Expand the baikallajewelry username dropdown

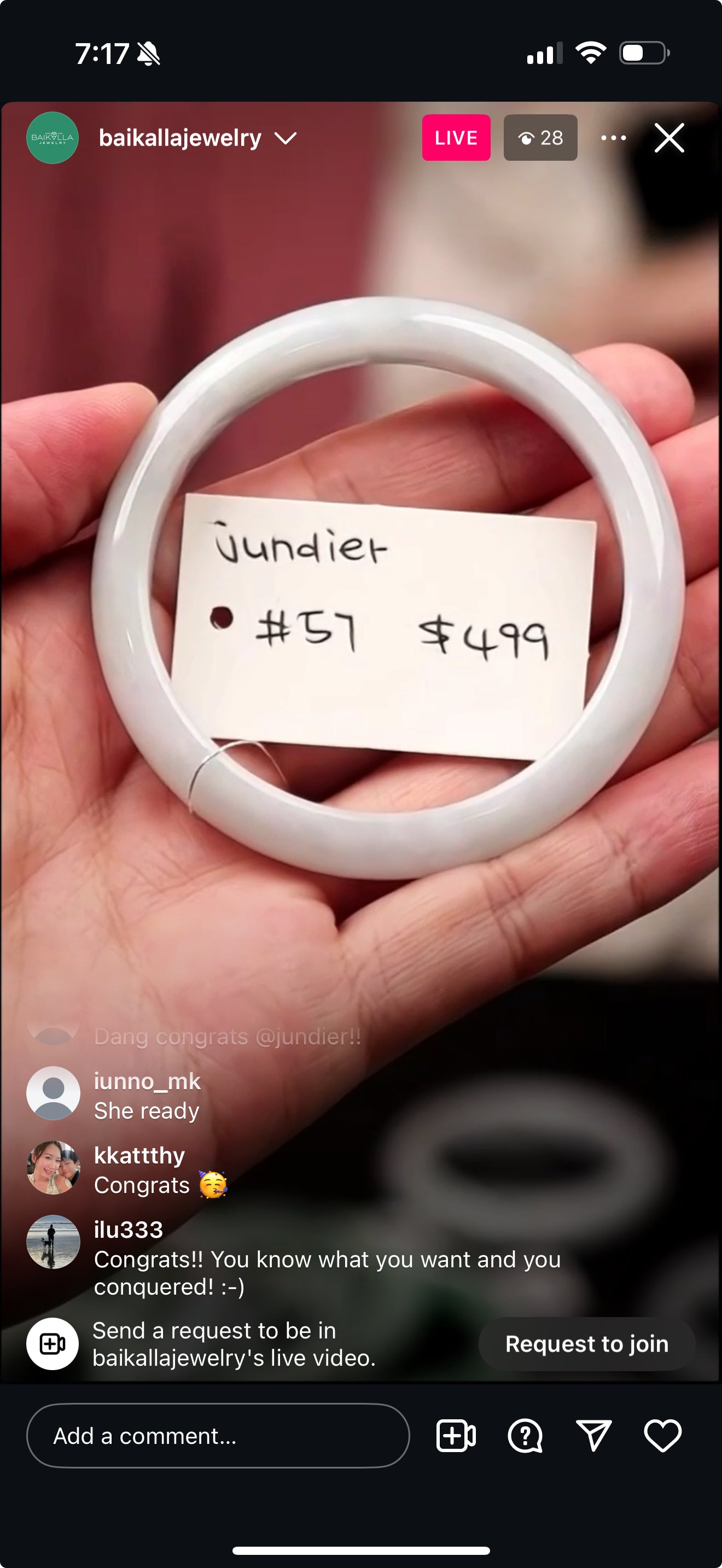coord(286,138)
